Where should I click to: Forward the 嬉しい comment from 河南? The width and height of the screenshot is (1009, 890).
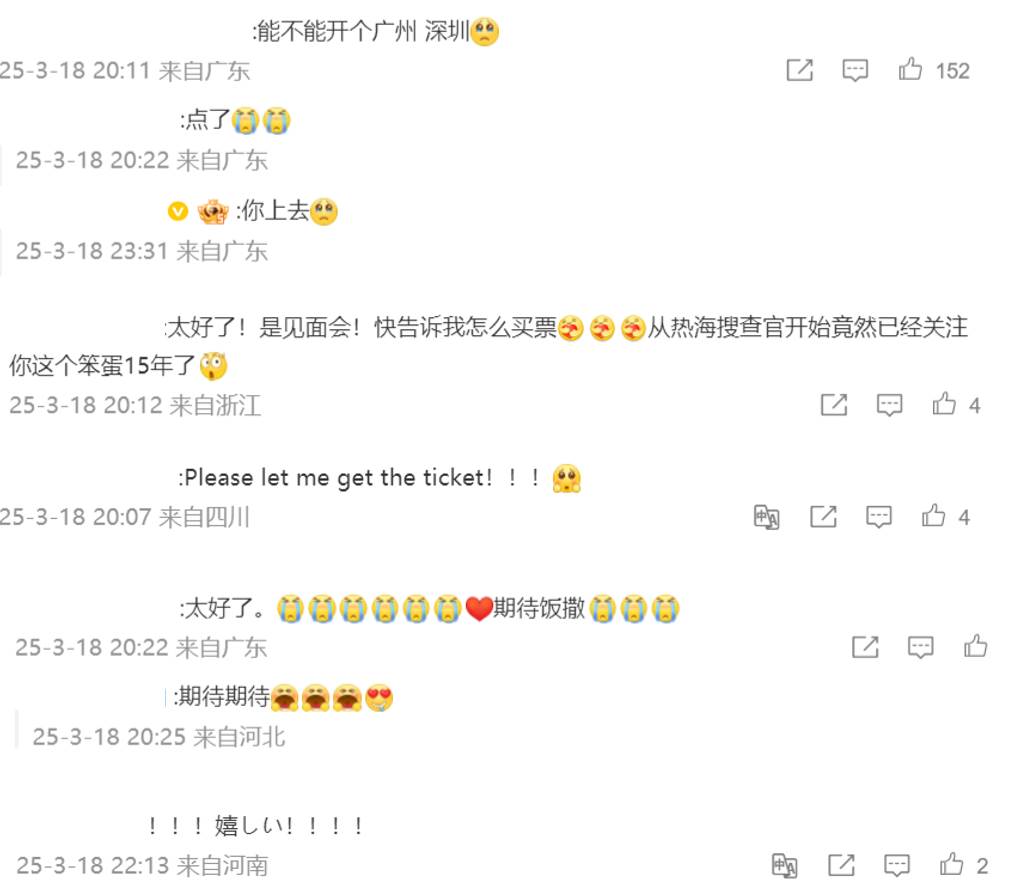[841, 864]
